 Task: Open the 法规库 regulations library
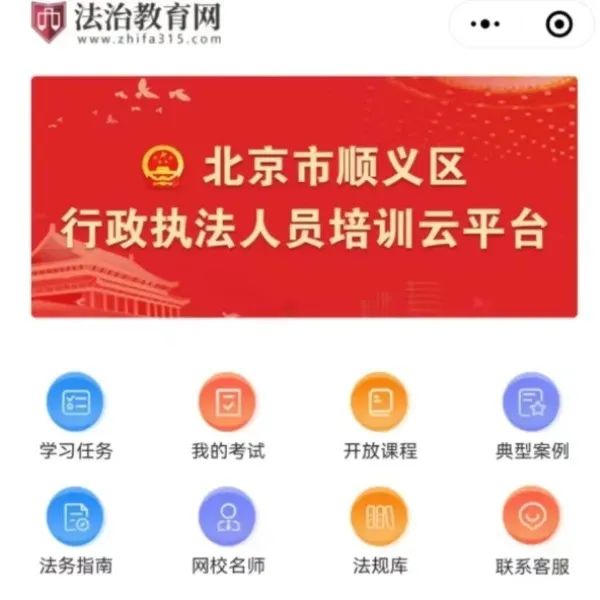[x=380, y=518]
